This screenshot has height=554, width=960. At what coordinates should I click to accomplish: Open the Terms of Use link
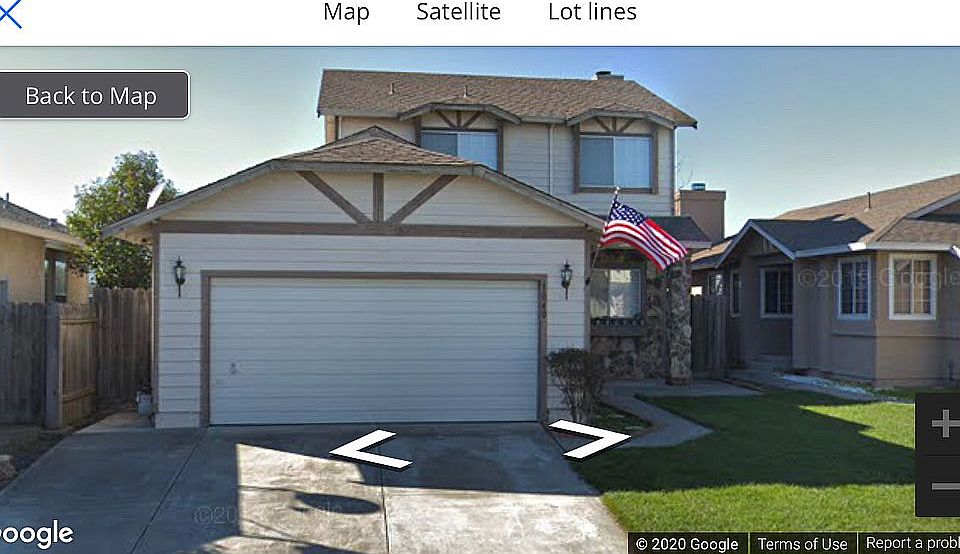802,544
